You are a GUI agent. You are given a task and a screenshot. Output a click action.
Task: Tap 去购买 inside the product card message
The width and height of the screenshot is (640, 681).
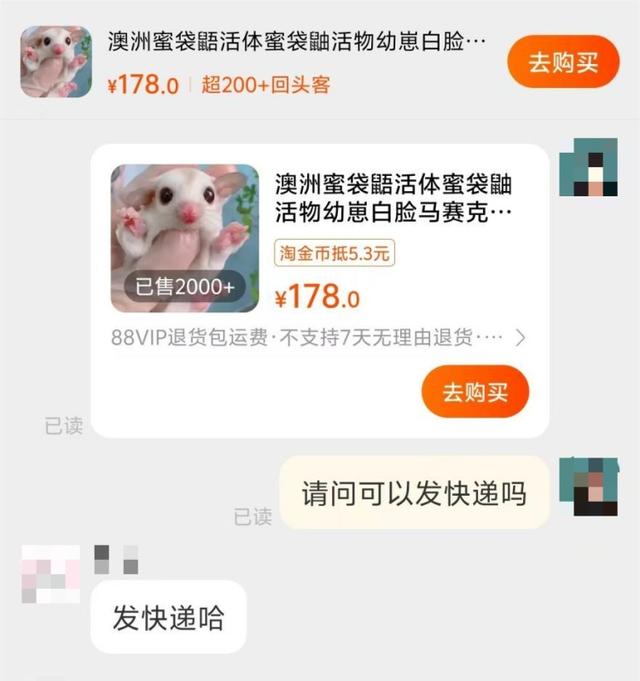[x=475, y=391]
